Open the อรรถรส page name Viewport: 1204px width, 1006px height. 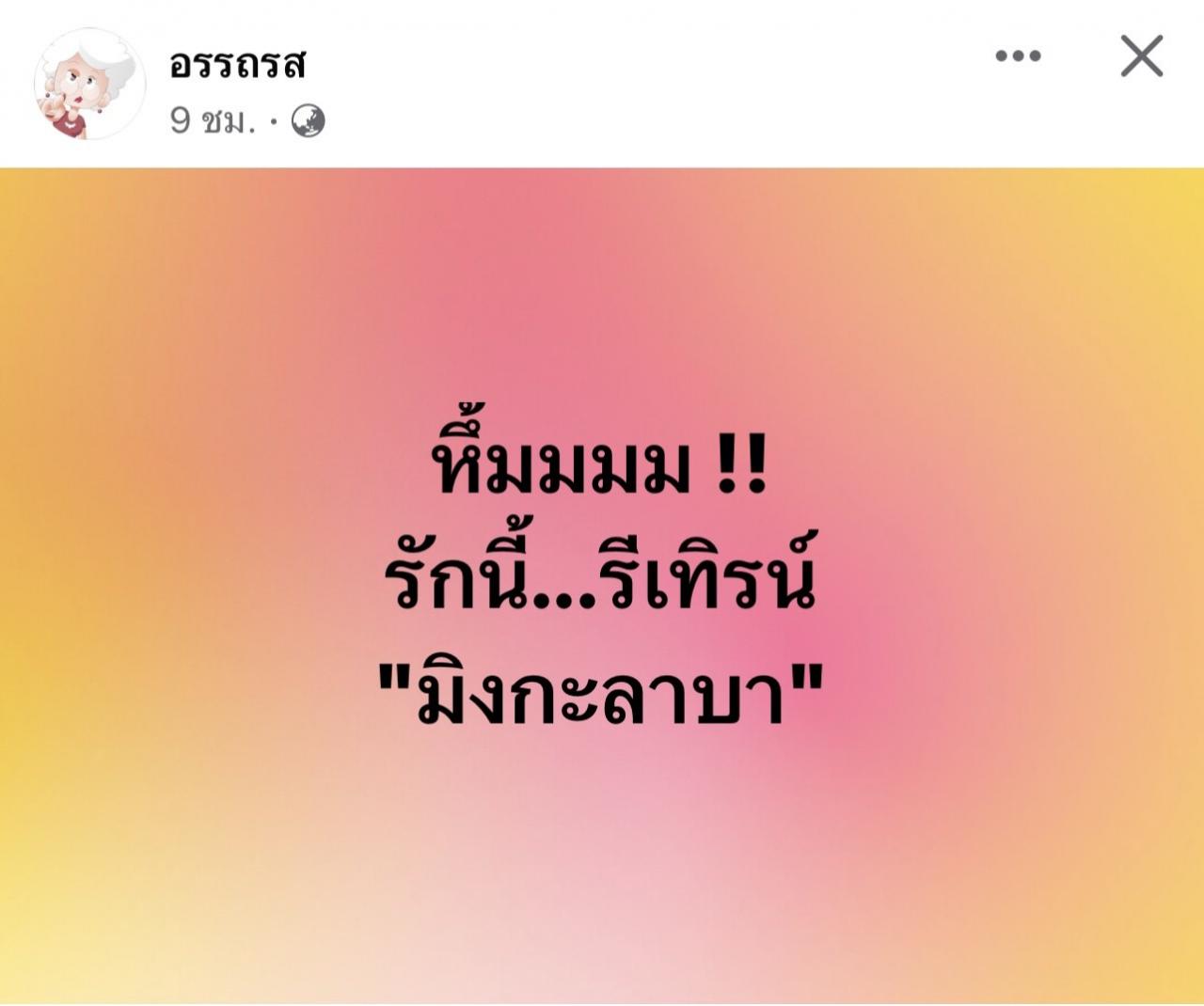click(x=239, y=64)
